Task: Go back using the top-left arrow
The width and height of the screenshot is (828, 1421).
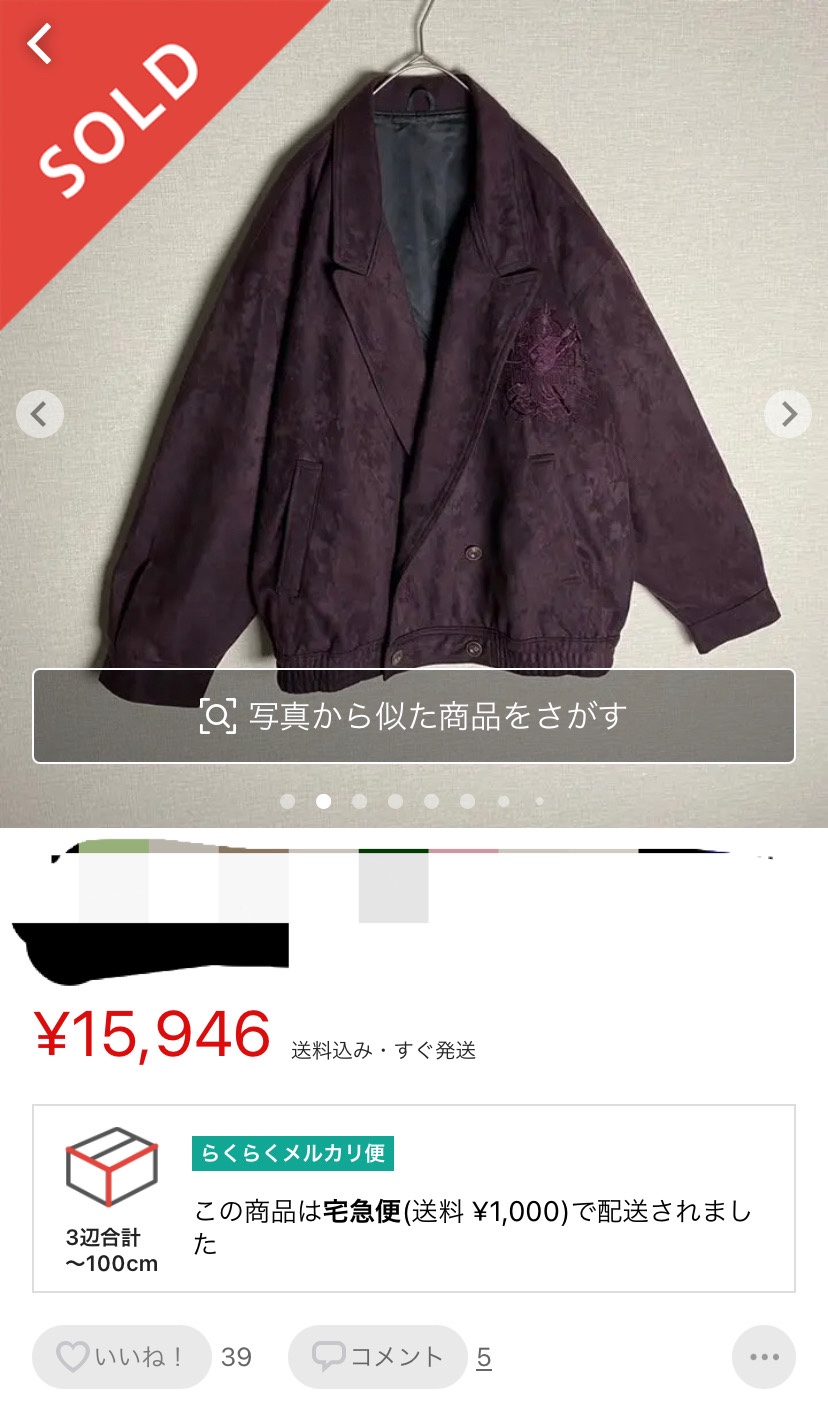Action: point(39,44)
